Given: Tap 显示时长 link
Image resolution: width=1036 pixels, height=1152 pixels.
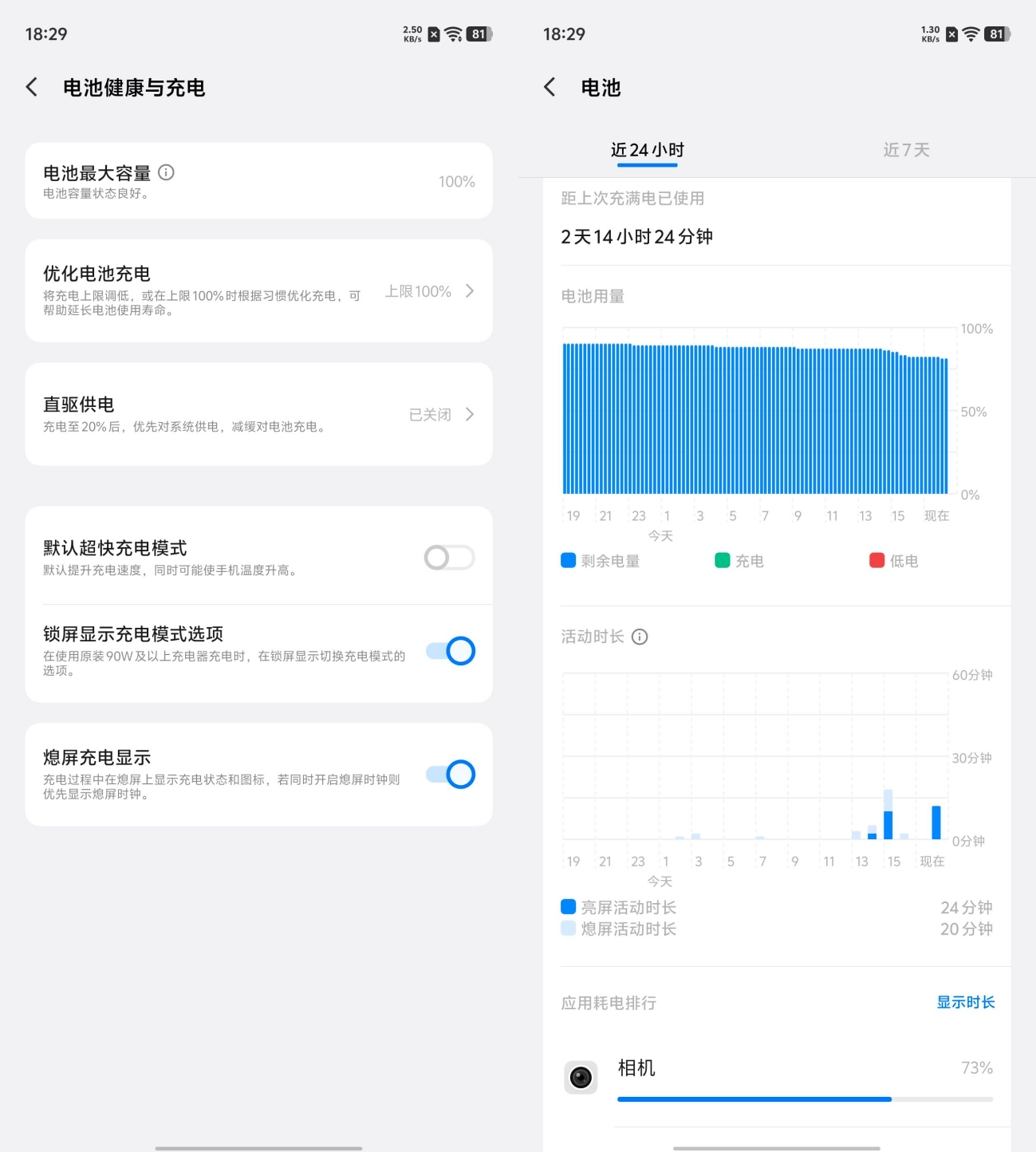Looking at the screenshot, I should (x=965, y=1002).
